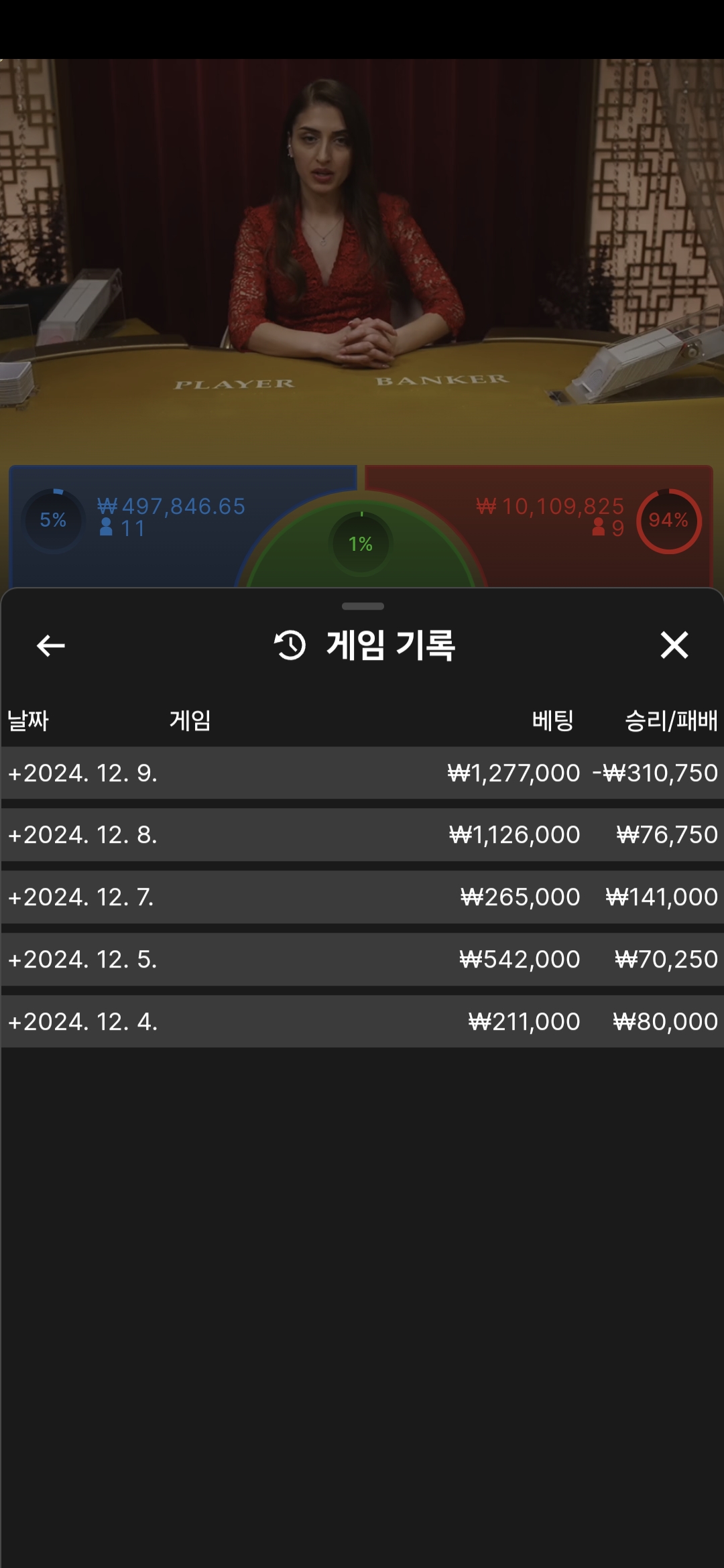Expand the 2024. 12. 5. record row
The width and height of the screenshot is (724, 1568).
pos(362,960)
